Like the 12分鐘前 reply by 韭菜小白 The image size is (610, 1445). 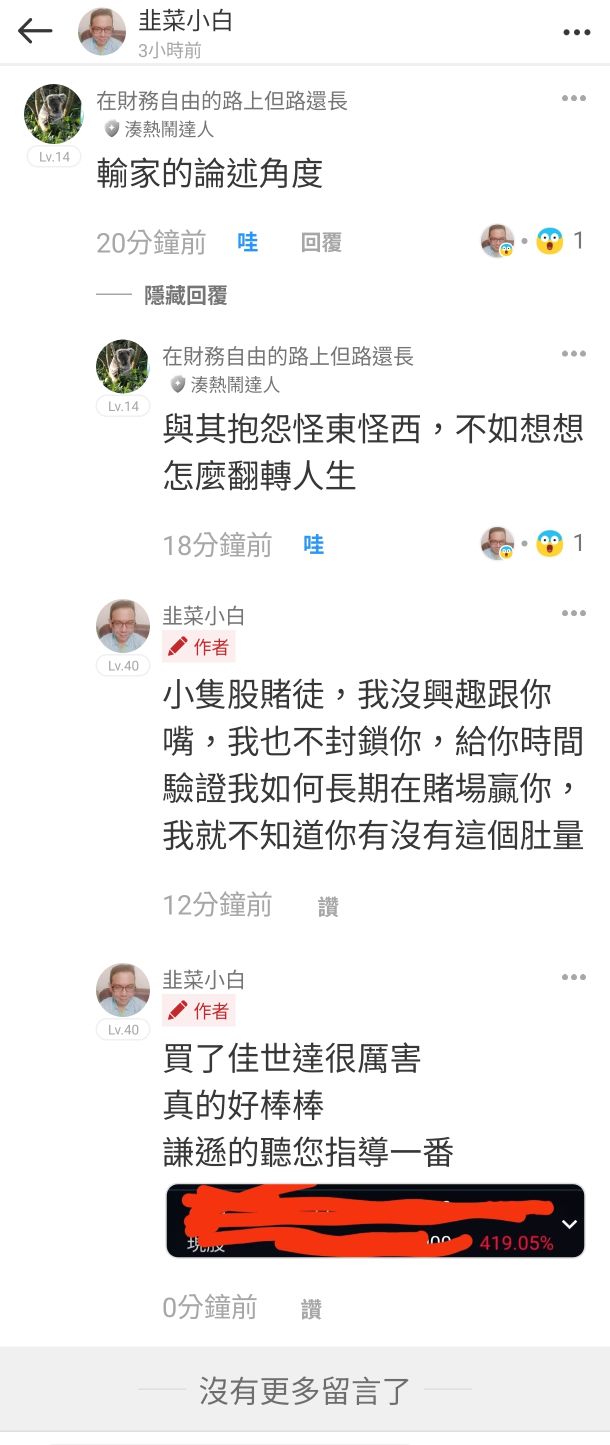tap(328, 907)
